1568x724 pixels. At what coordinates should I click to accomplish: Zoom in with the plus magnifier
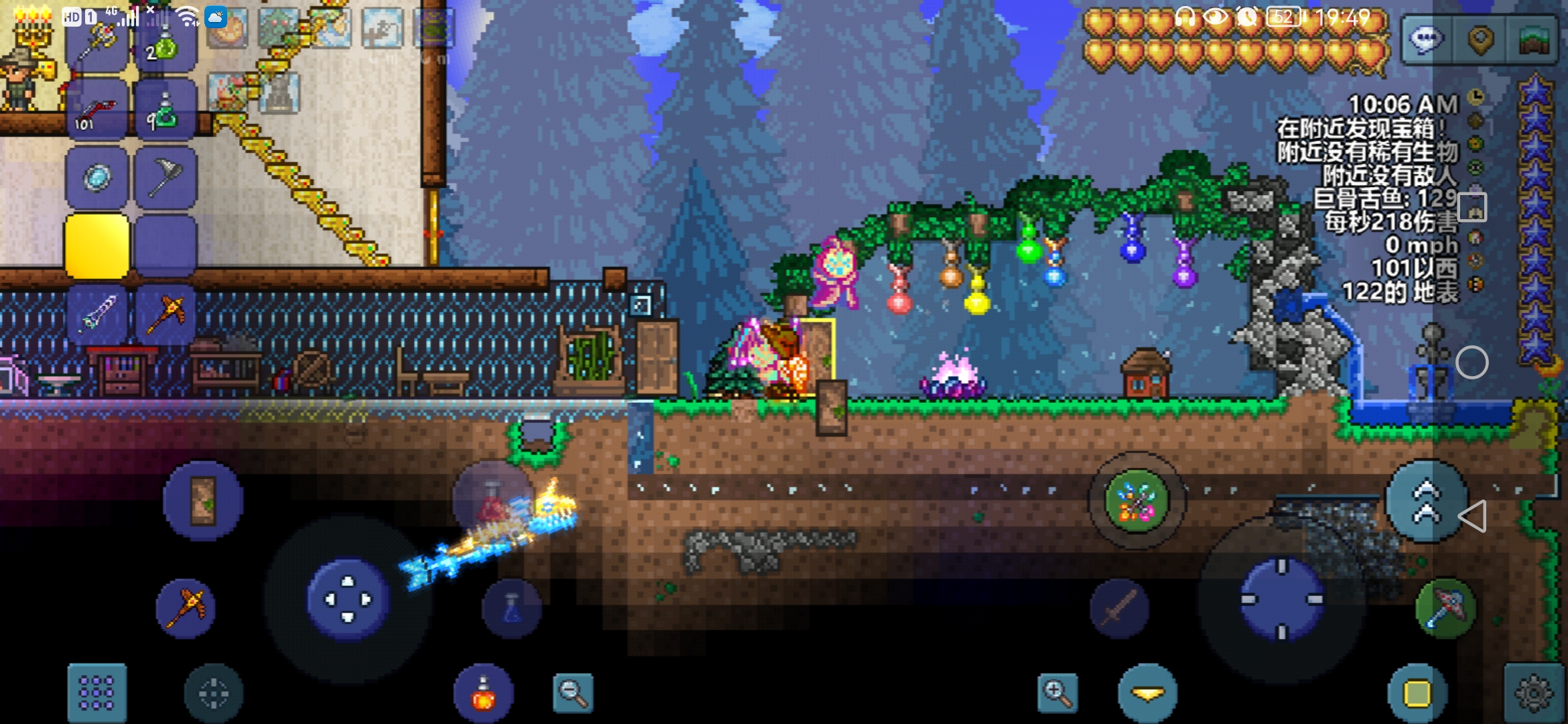point(1057,692)
